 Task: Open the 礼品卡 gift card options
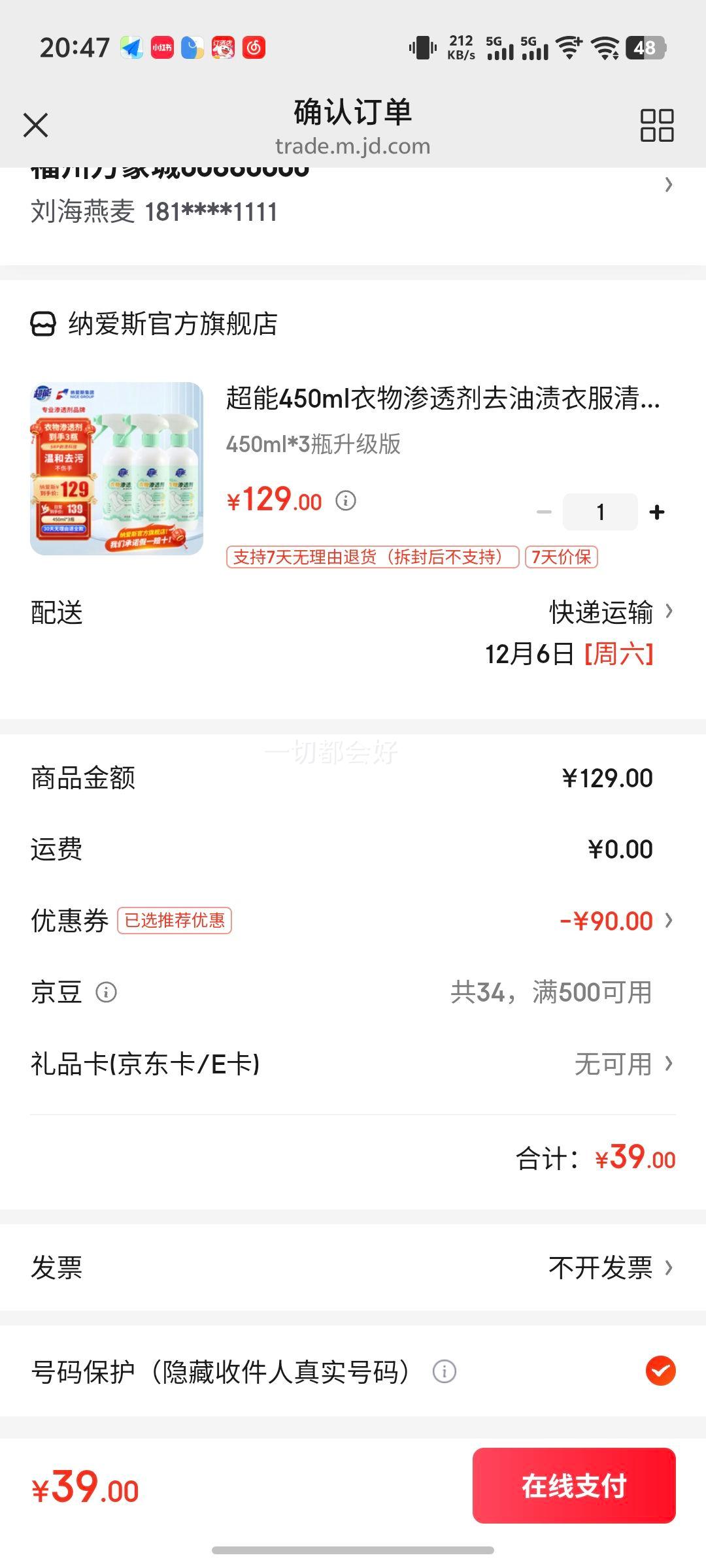668,1064
